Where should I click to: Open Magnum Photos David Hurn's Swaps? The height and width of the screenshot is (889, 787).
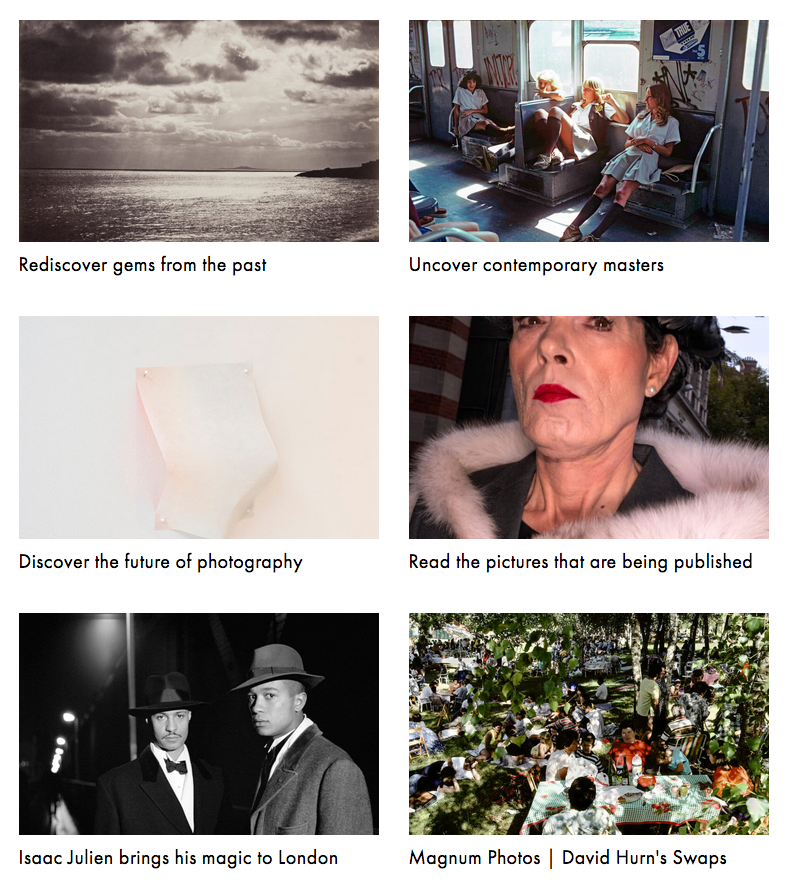[x=588, y=723]
